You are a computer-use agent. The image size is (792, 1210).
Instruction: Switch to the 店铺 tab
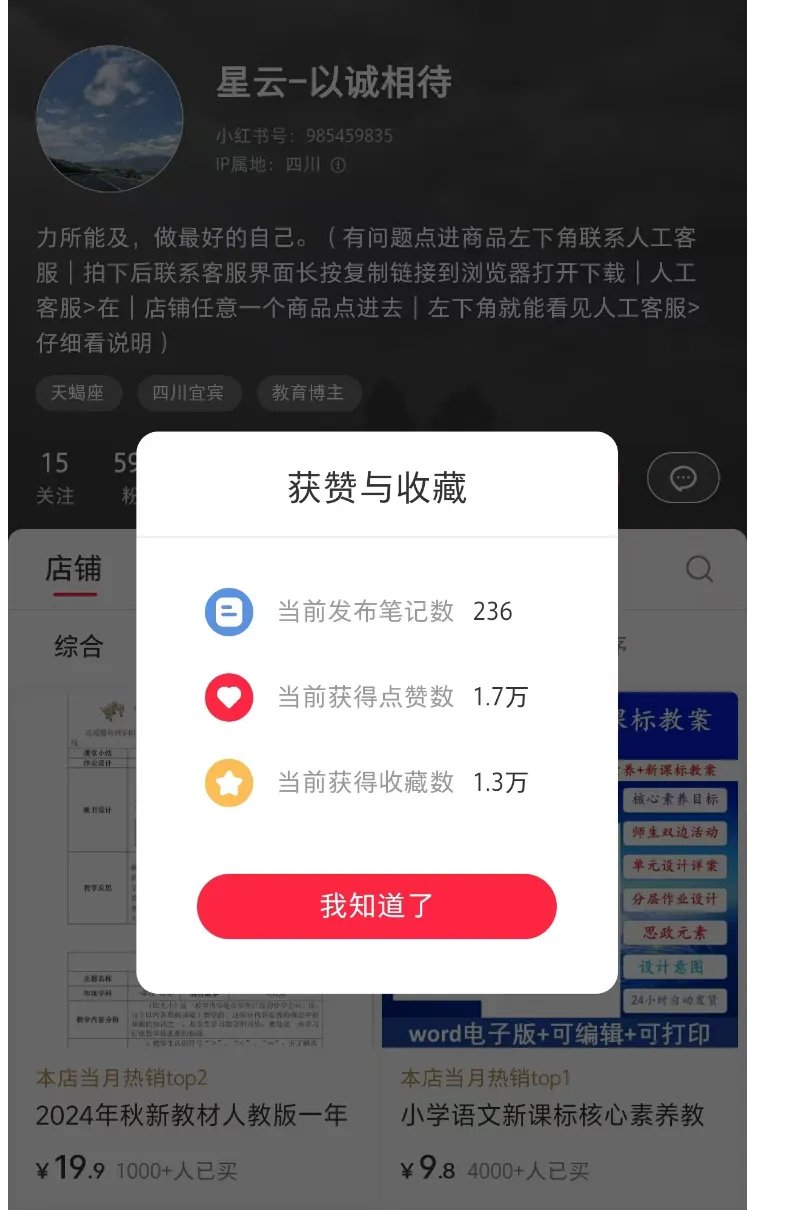[74, 569]
